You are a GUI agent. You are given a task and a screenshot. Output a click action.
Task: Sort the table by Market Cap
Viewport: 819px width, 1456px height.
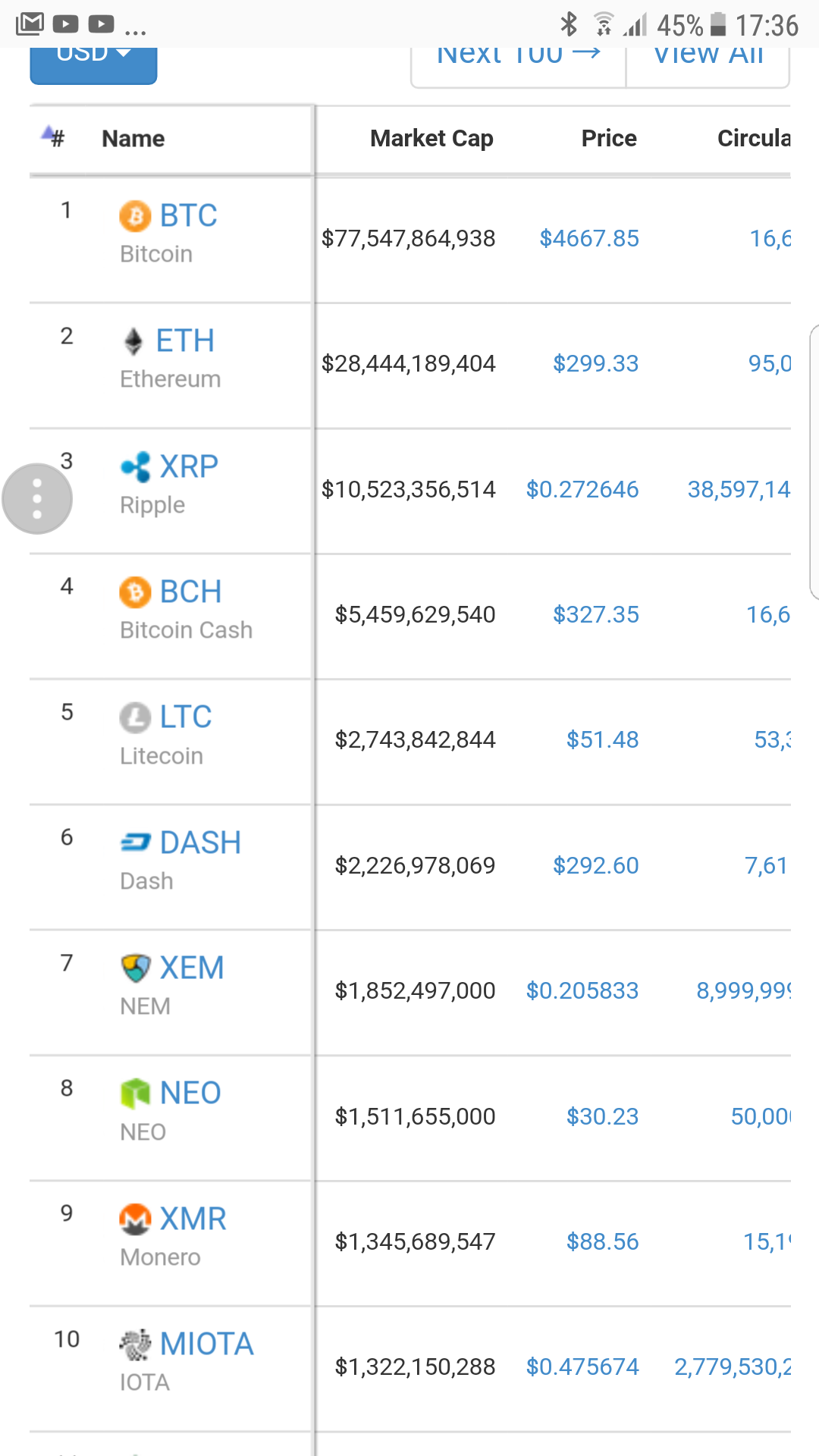point(431,139)
